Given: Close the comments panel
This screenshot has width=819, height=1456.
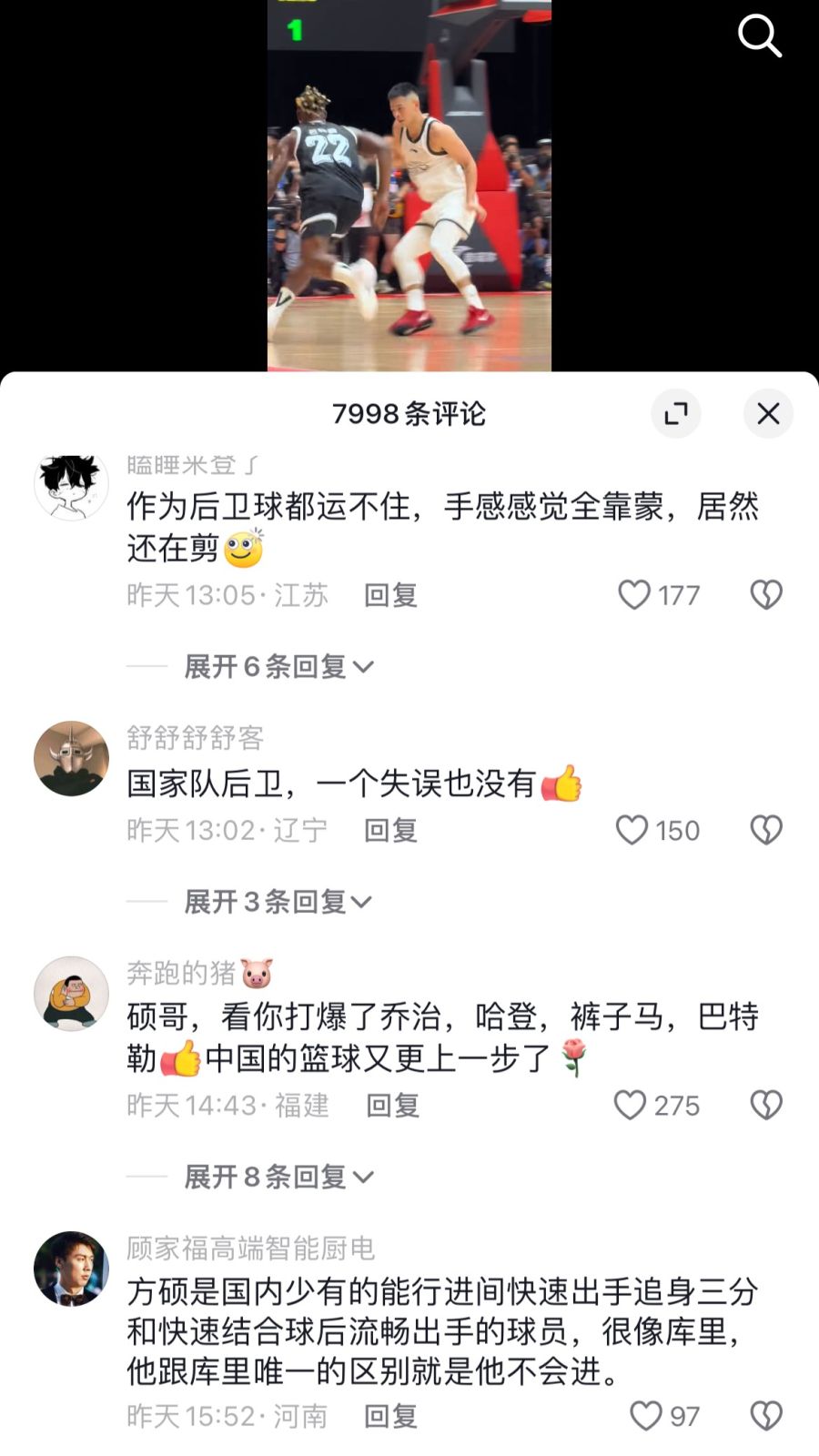Looking at the screenshot, I should 768,414.
